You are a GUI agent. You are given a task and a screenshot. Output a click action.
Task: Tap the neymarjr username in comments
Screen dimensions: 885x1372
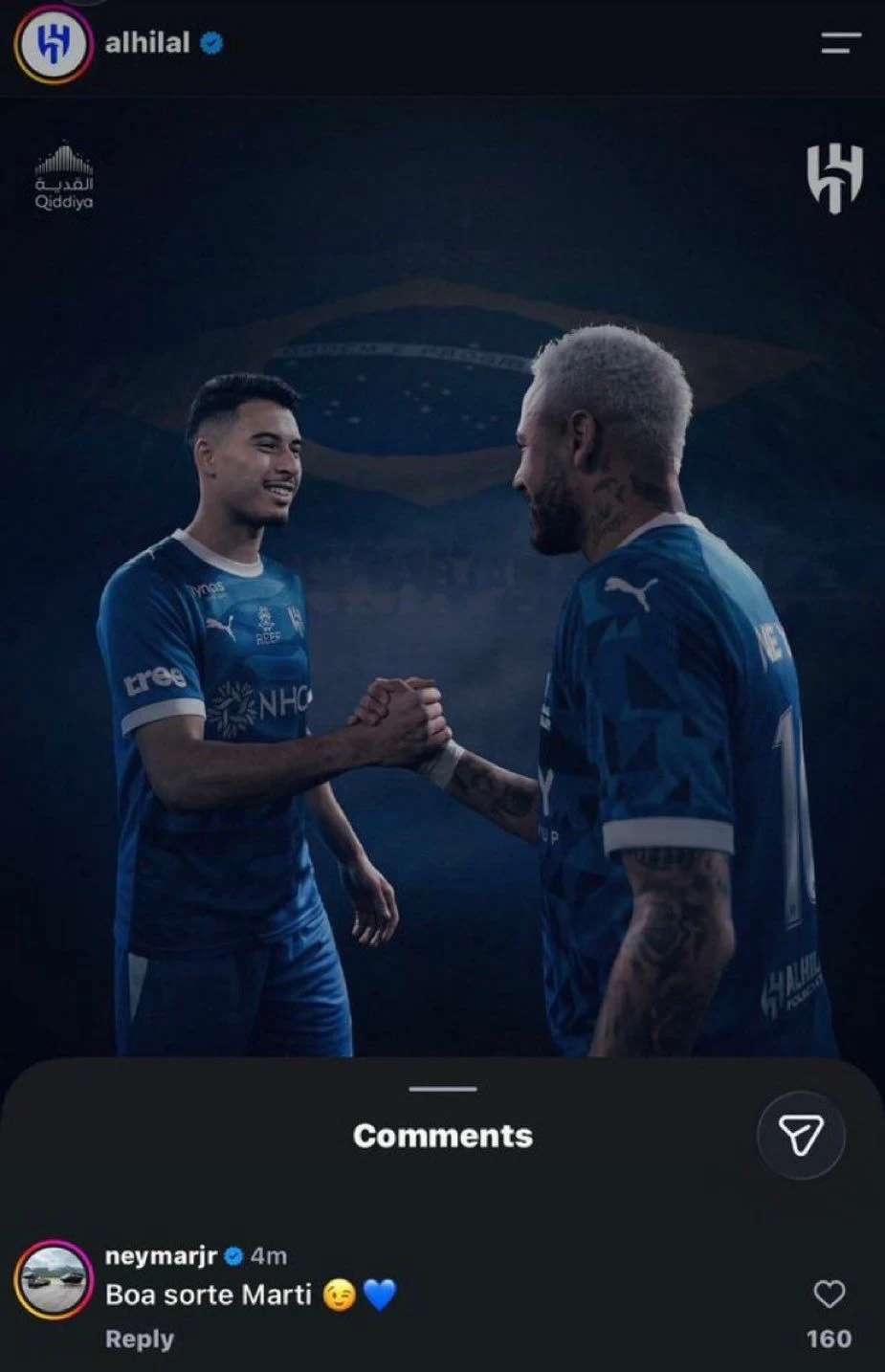(x=161, y=1255)
